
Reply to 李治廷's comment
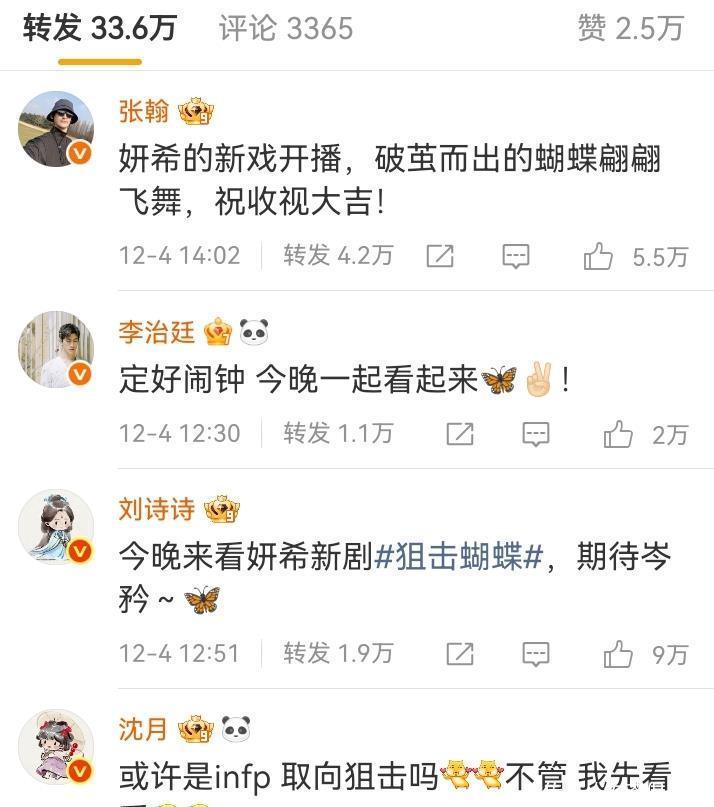[536, 433]
